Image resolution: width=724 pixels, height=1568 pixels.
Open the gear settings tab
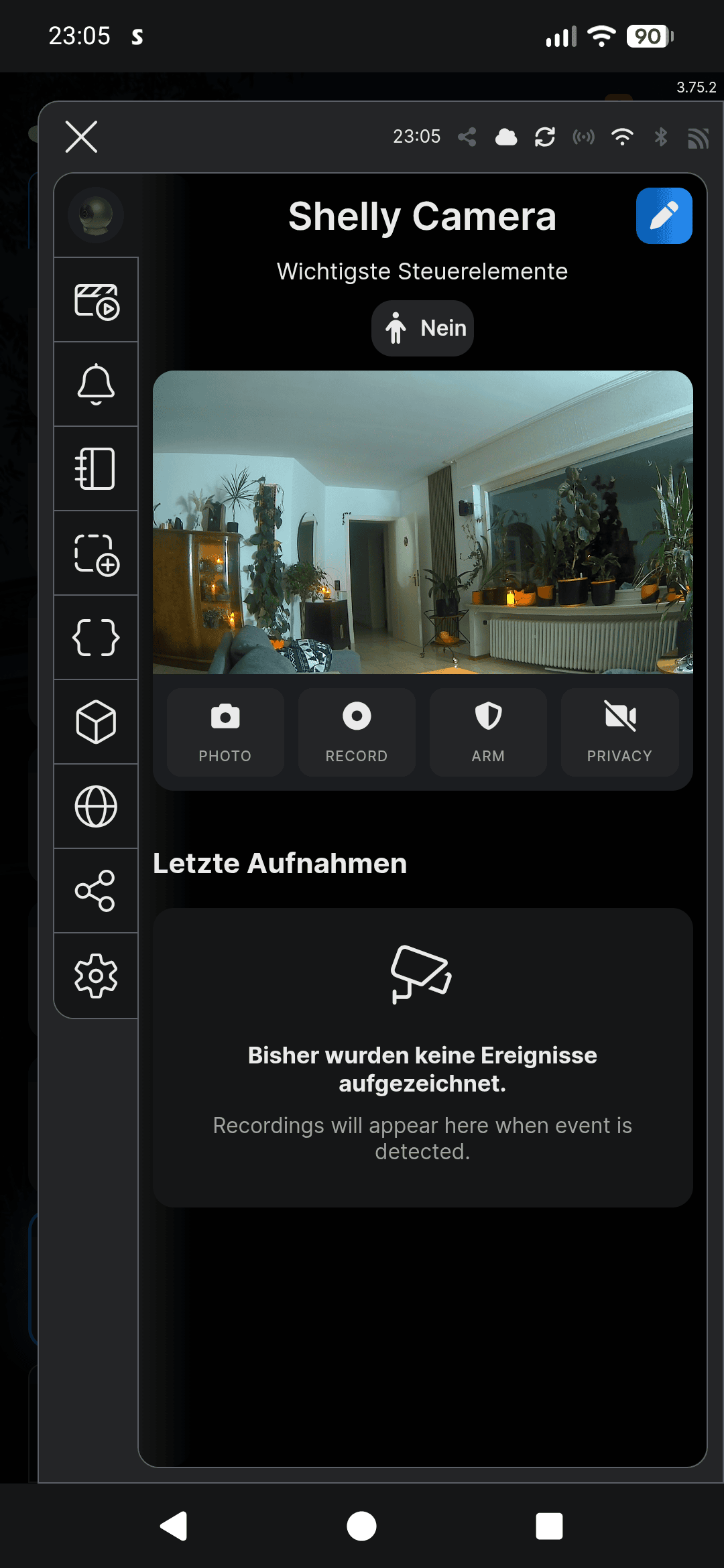96,976
